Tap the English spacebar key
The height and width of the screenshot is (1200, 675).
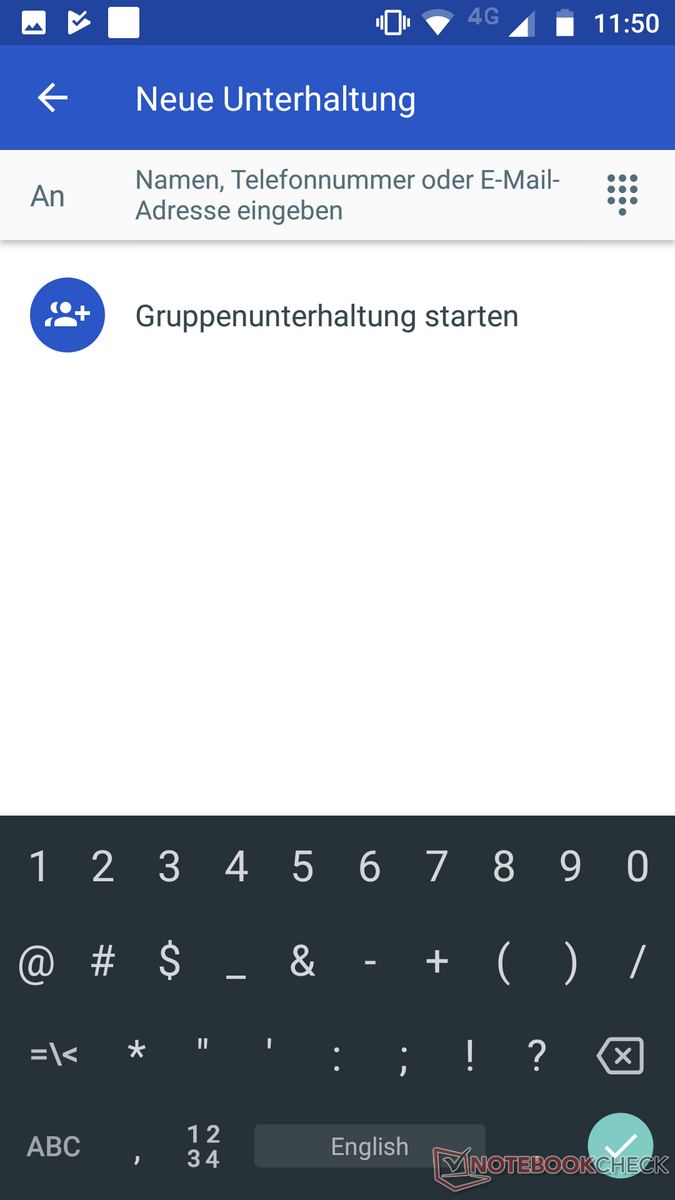click(x=369, y=1146)
